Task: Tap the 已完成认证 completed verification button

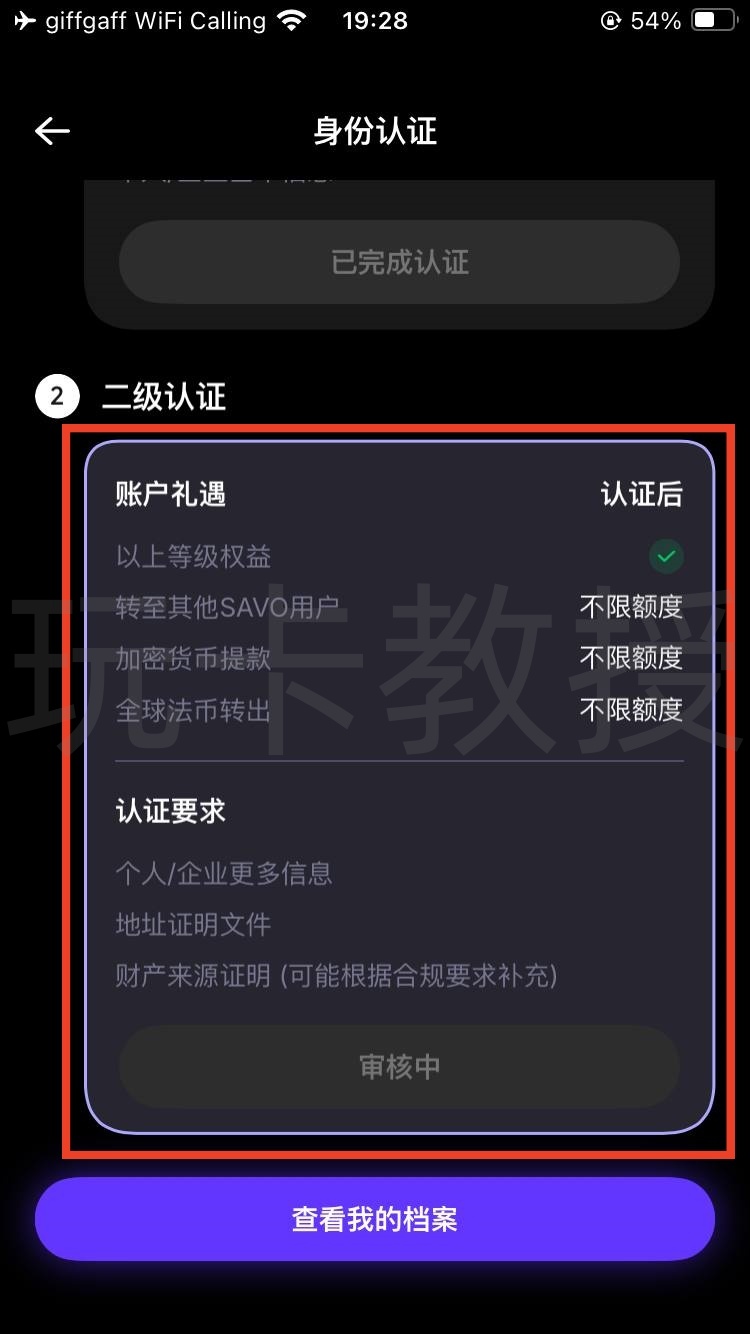Action: tap(399, 262)
